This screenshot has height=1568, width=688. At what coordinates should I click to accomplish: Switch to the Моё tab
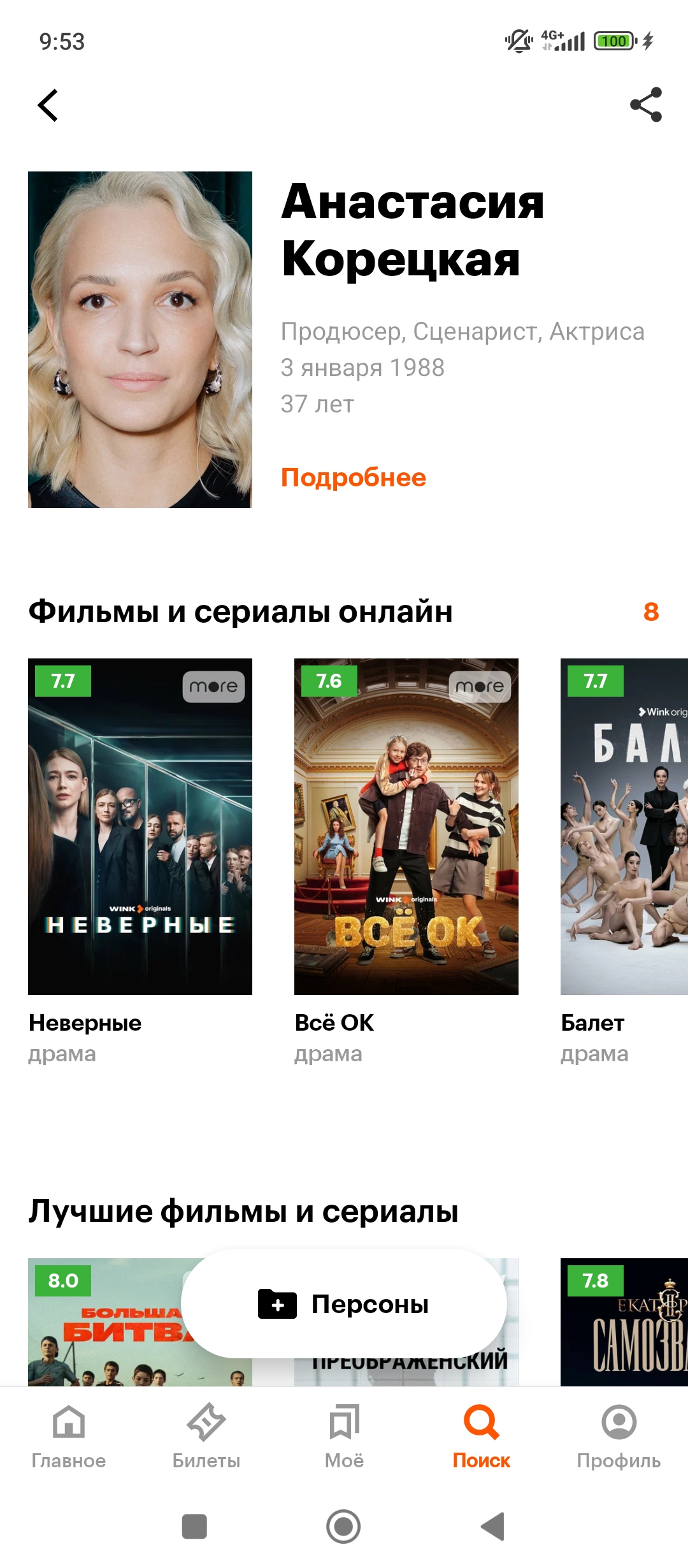344,1437
